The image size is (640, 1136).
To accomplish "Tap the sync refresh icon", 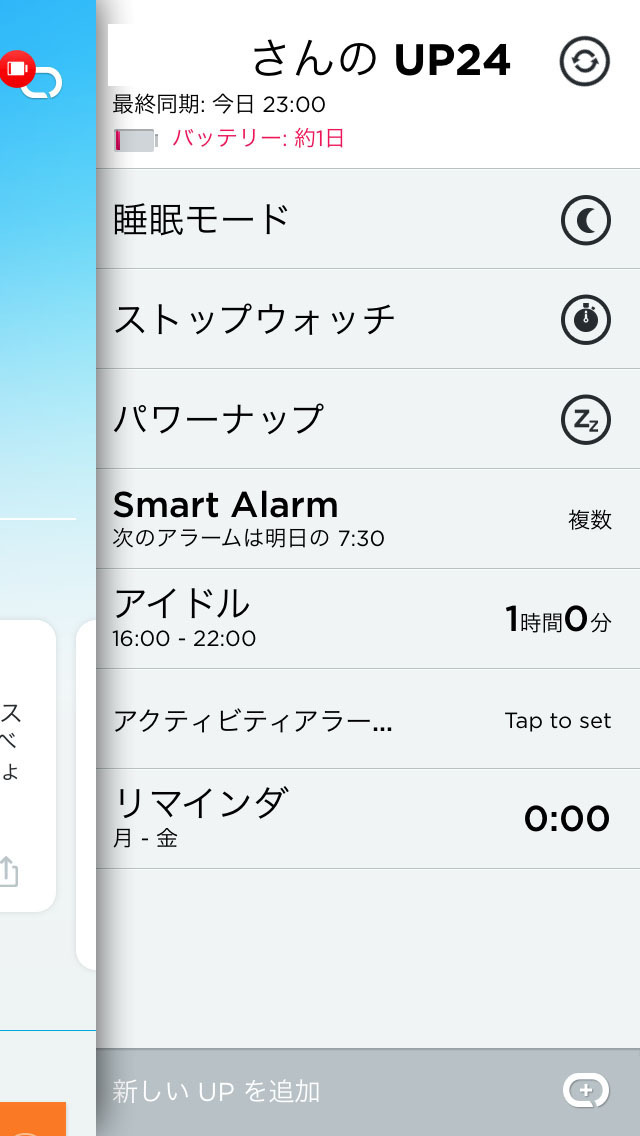I will tap(585, 62).
